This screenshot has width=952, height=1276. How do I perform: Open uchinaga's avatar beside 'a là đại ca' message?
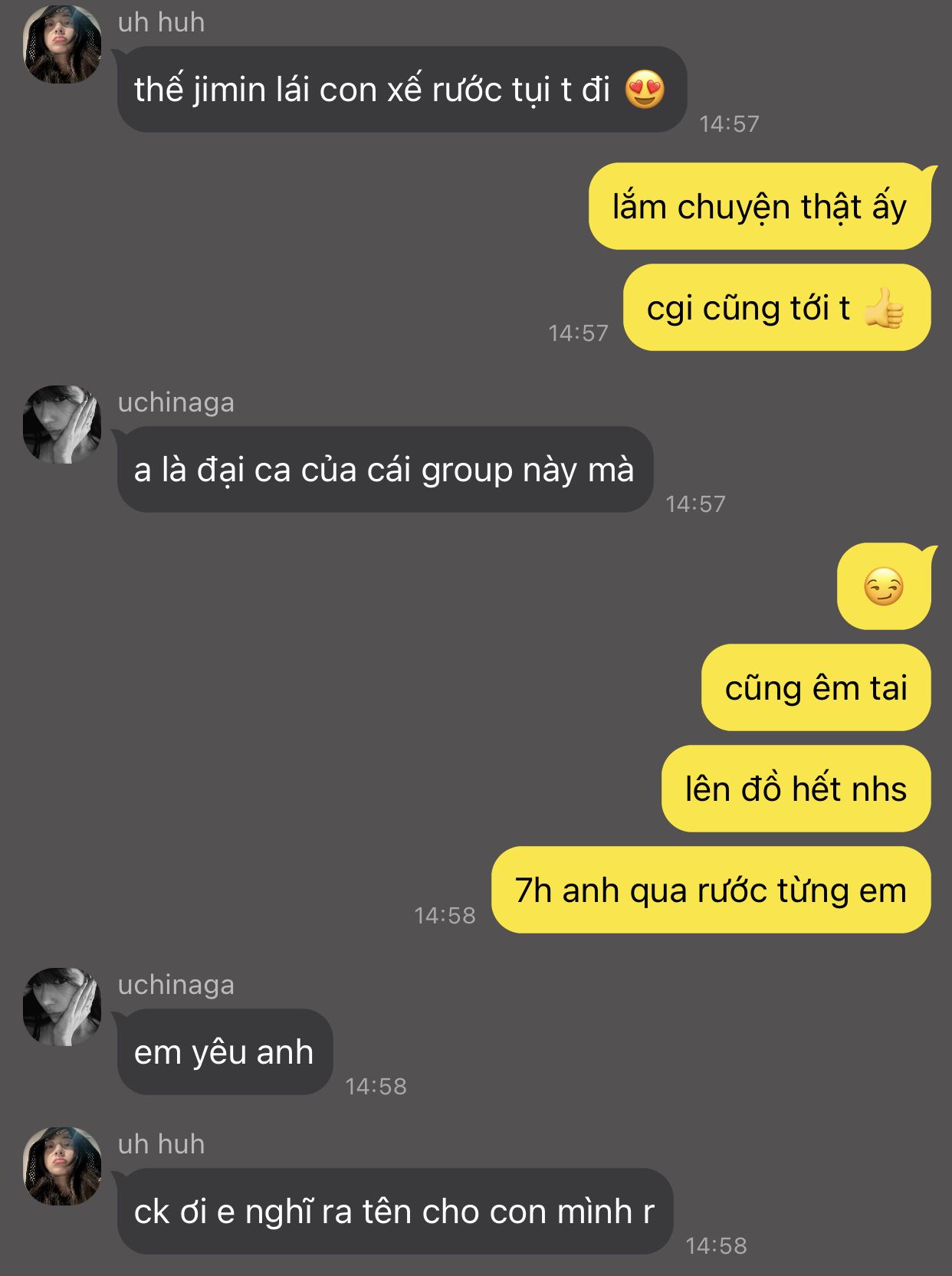62,425
